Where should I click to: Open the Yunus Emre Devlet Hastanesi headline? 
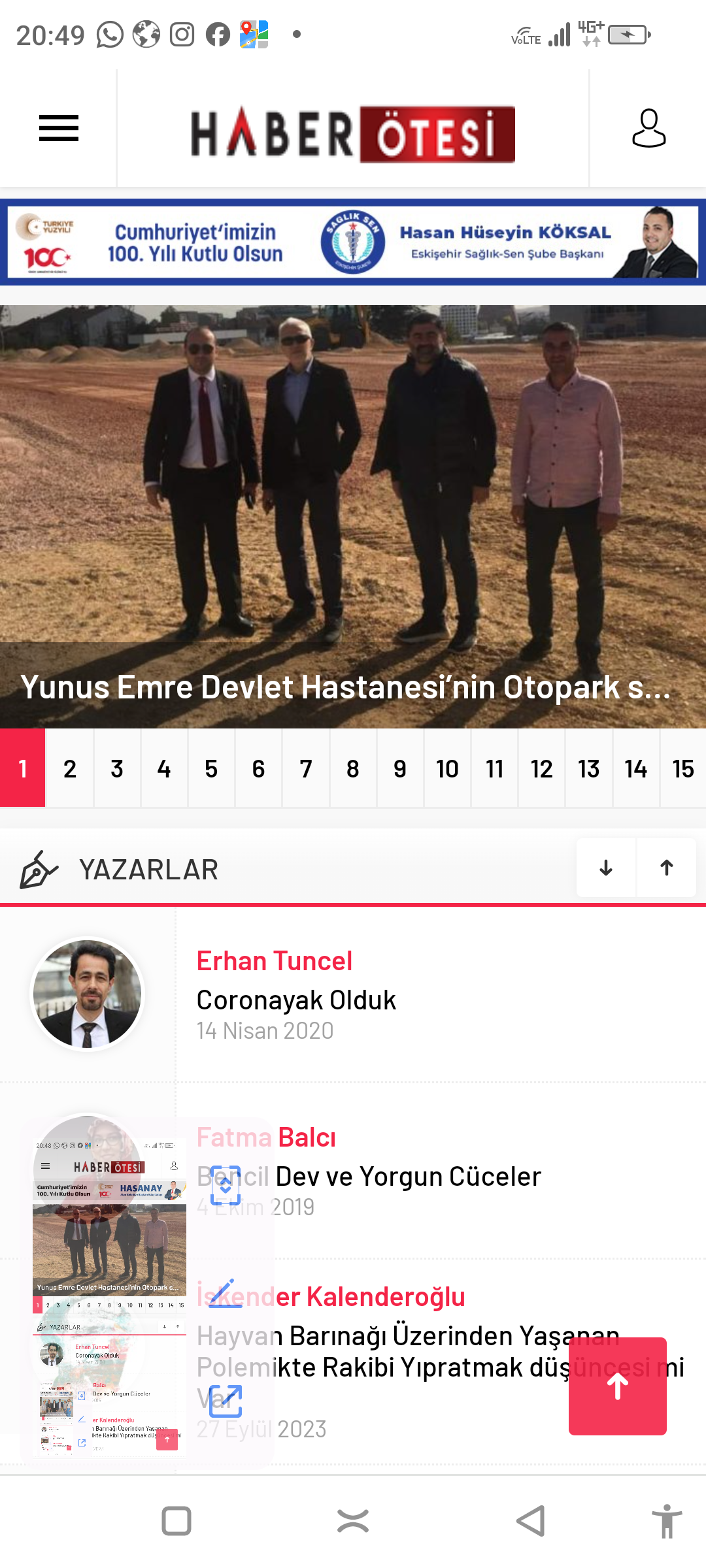tap(345, 687)
